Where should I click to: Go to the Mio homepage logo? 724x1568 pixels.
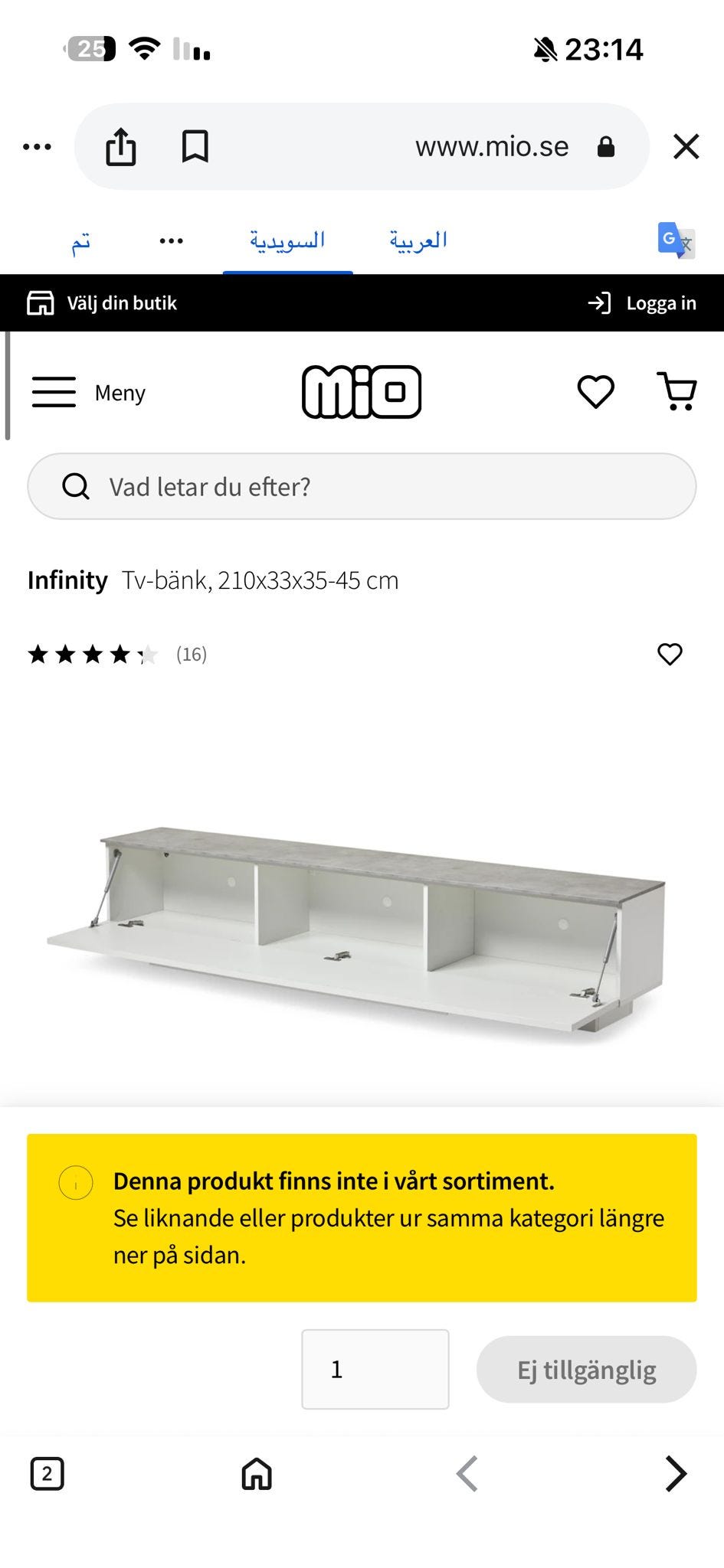[362, 392]
